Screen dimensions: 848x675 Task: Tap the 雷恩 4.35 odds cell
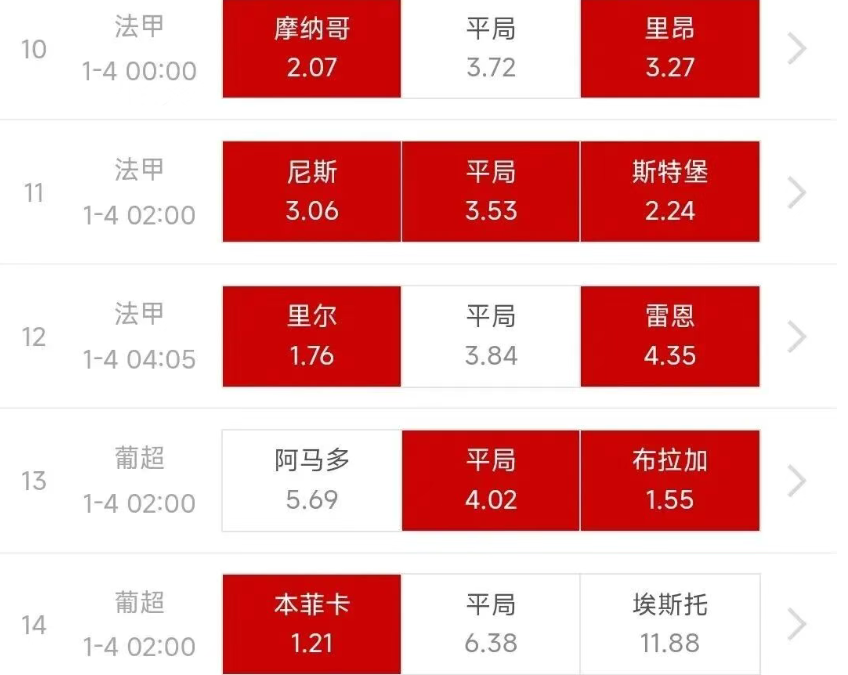pos(669,336)
